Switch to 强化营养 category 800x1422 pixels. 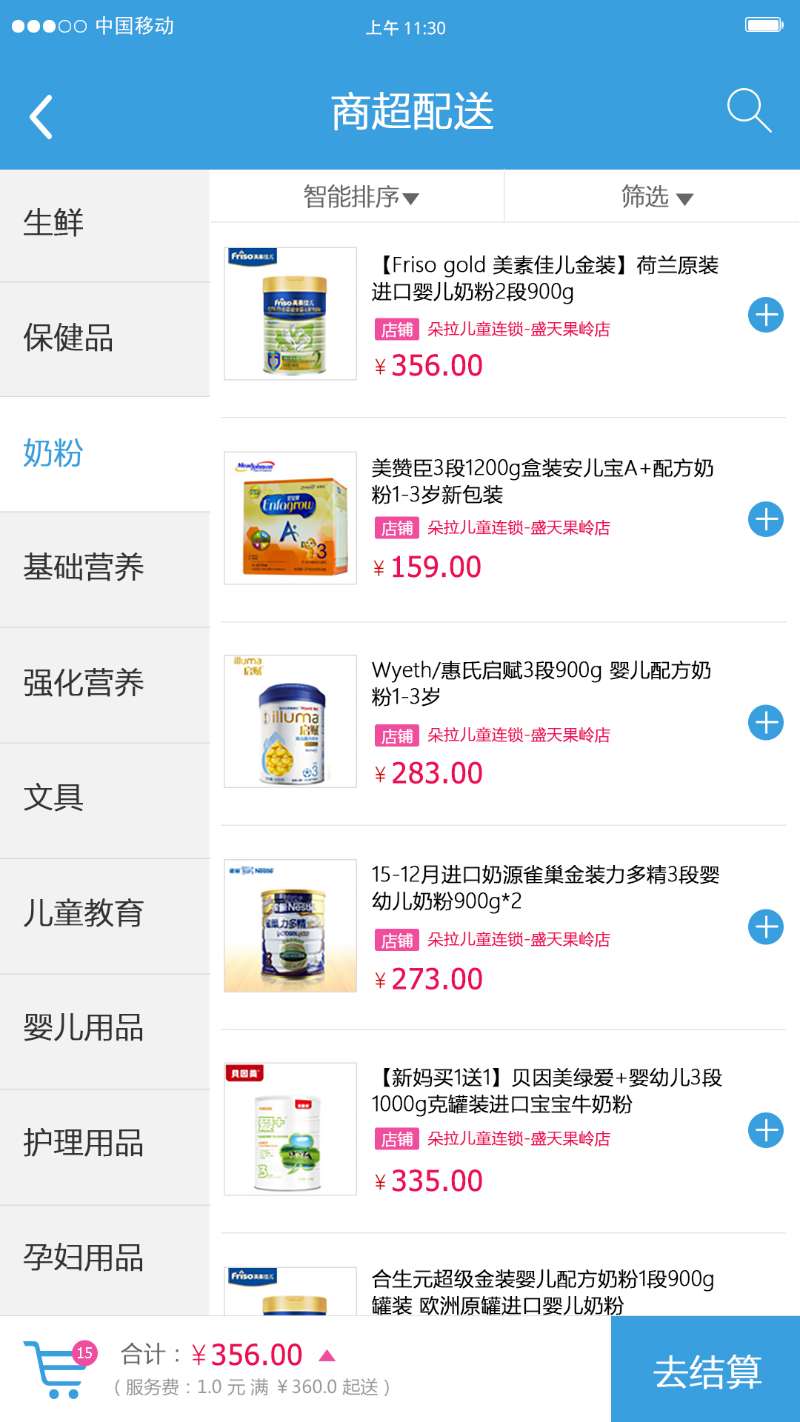[84, 683]
